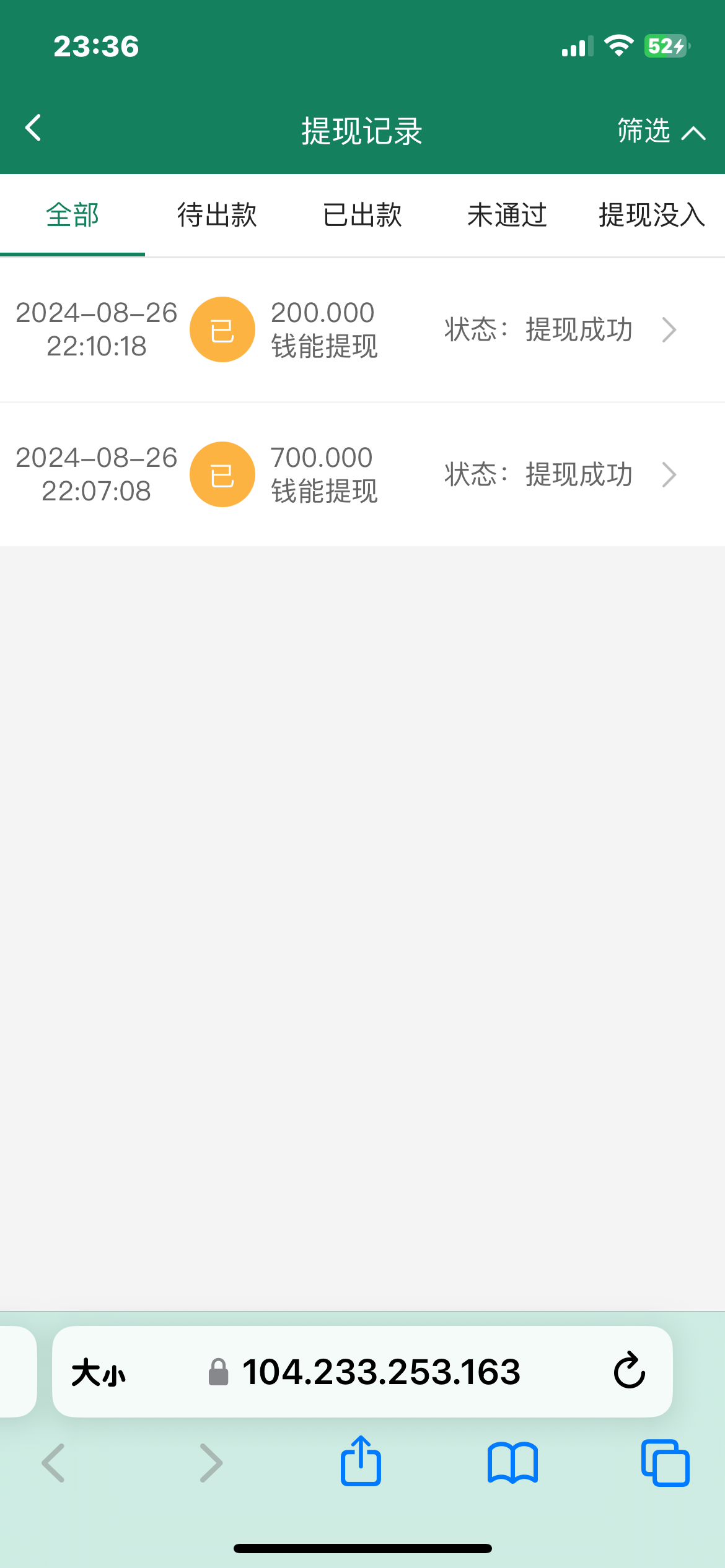Open the 700.000 withdrawal record
Viewport: 725px width, 1568px height.
362,474
